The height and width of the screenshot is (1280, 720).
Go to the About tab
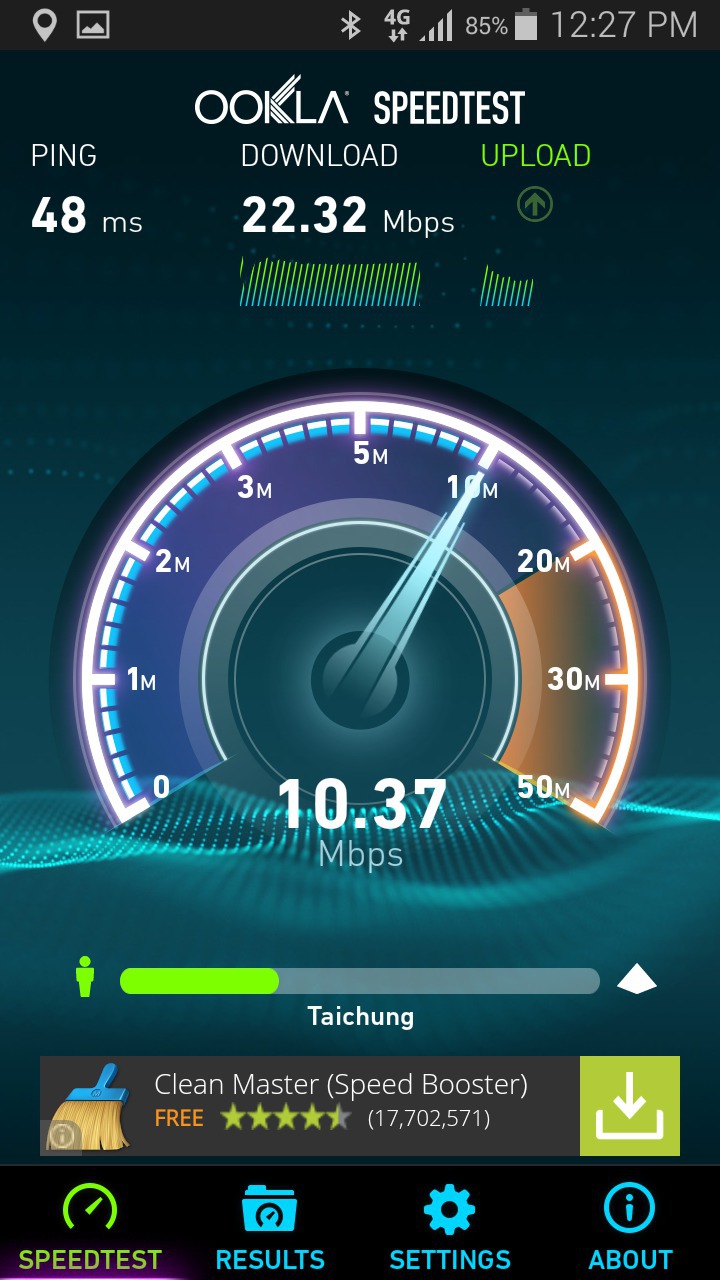click(630, 1227)
